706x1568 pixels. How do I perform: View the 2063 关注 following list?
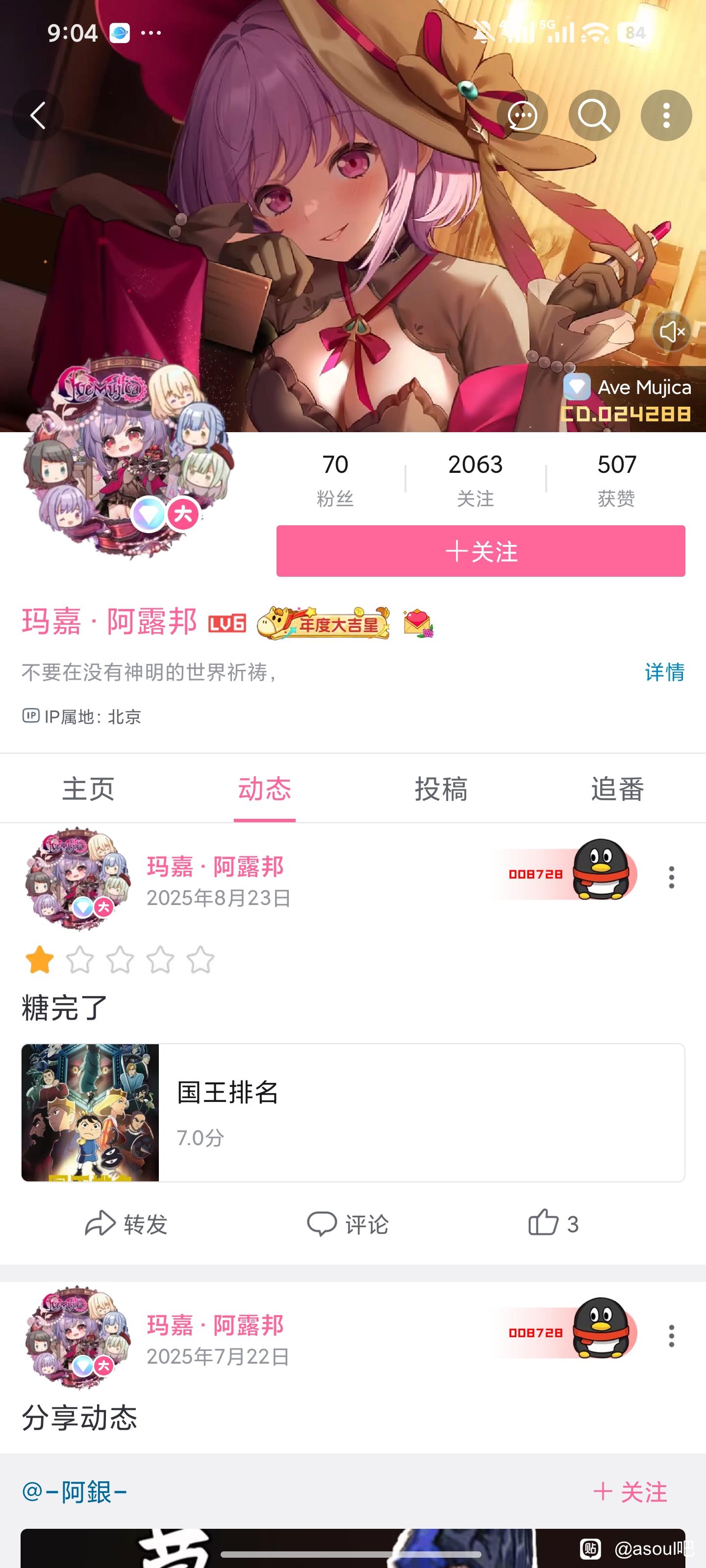tap(475, 479)
